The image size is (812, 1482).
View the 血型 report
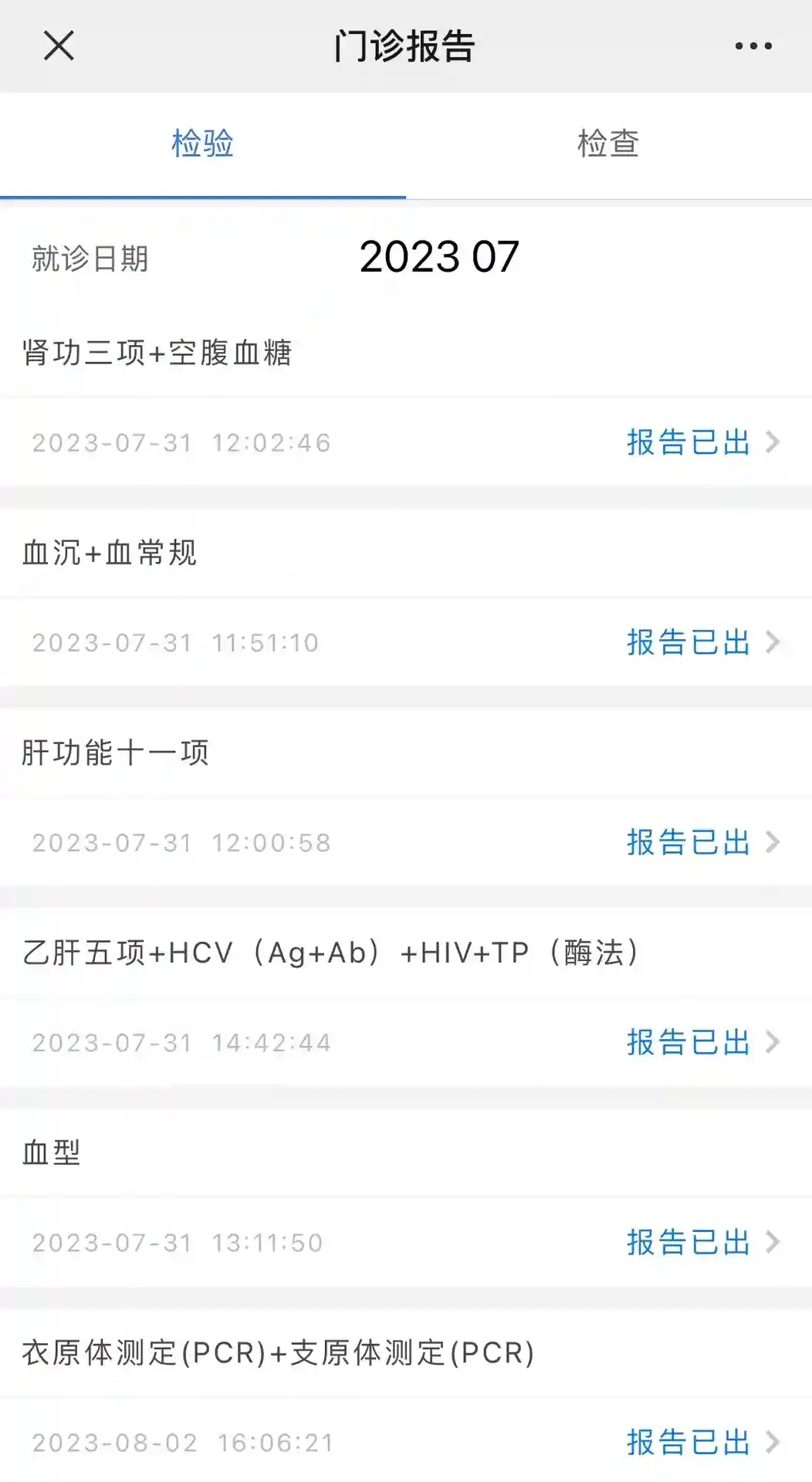click(702, 1242)
